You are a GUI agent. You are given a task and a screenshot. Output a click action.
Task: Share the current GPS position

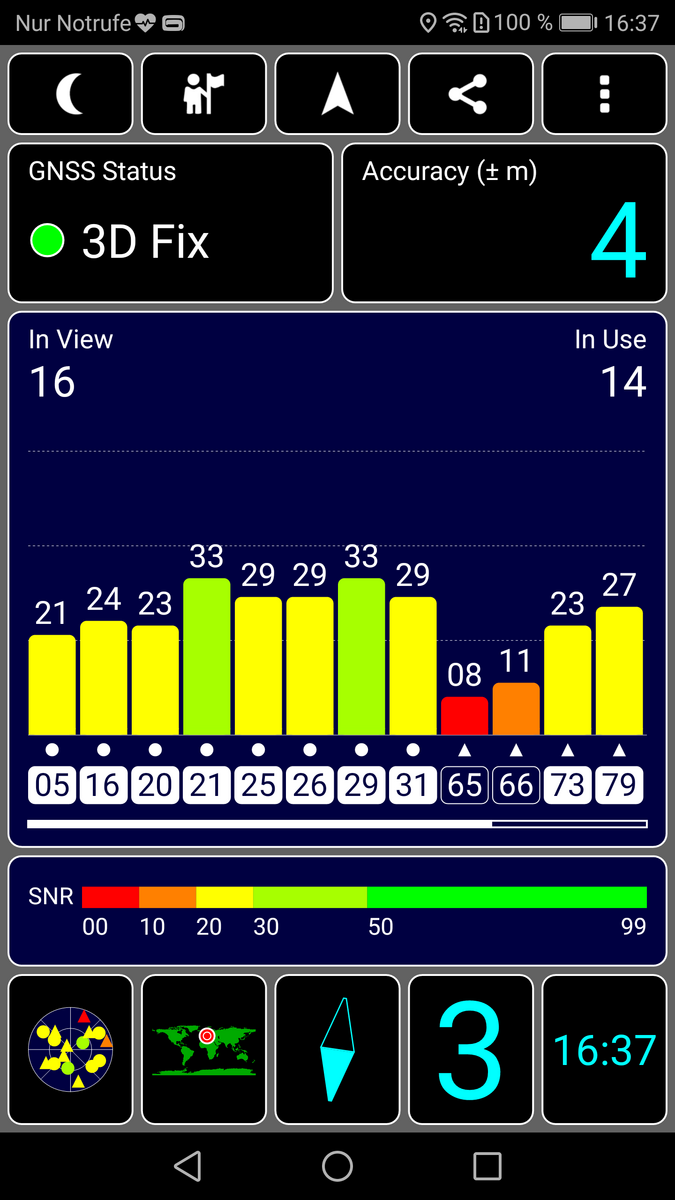(471, 94)
